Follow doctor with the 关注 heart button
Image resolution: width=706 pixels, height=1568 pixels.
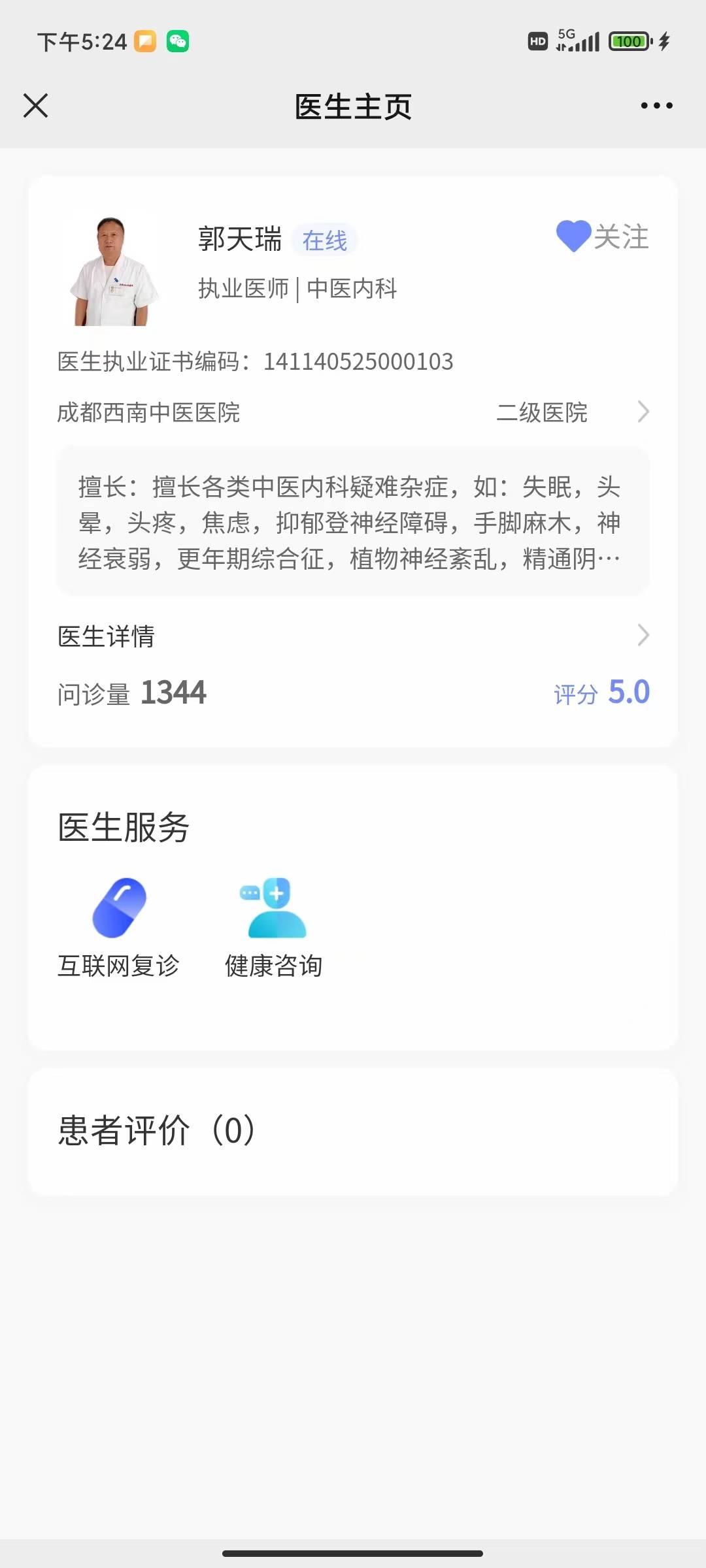pos(602,237)
